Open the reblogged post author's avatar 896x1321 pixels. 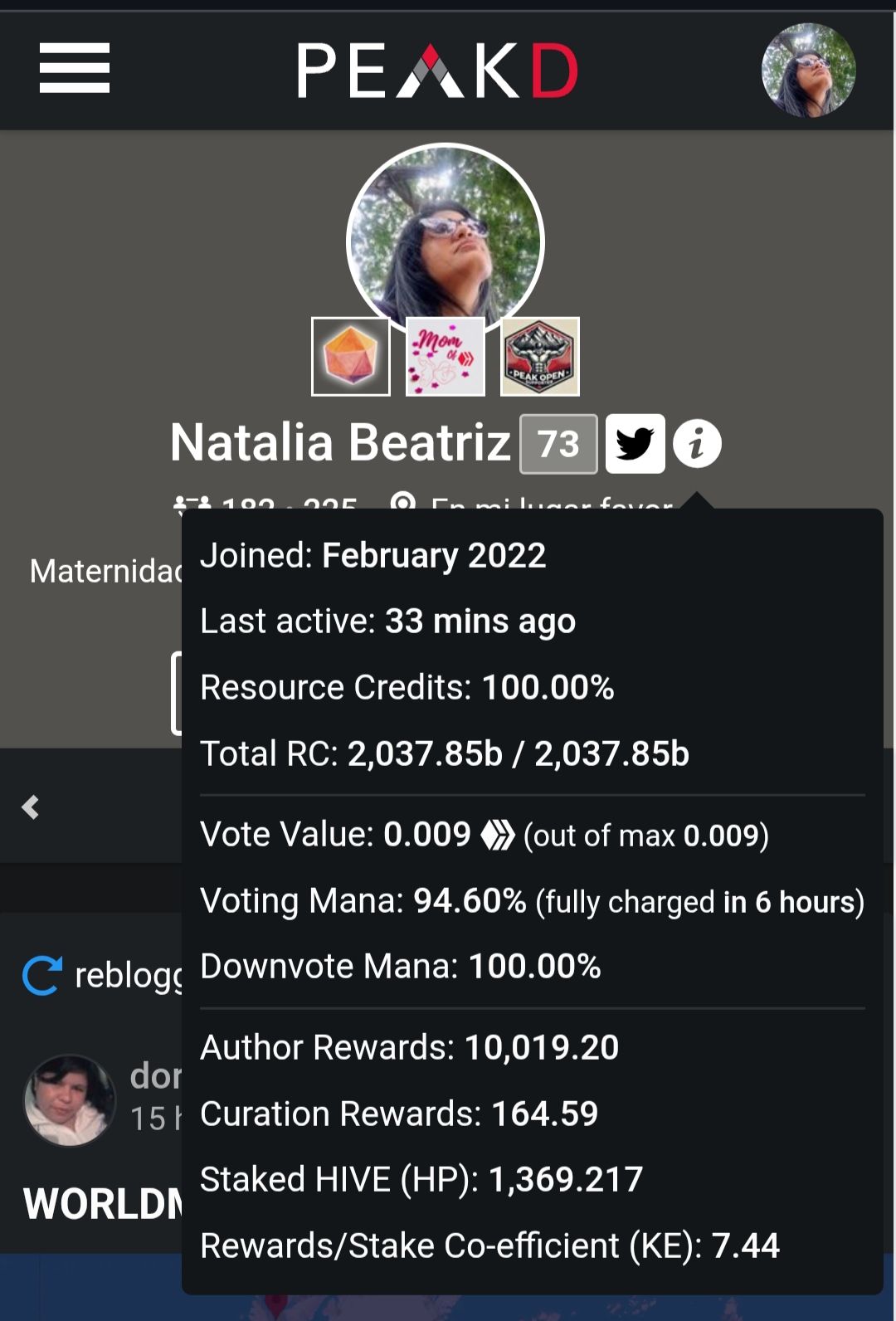click(70, 1100)
